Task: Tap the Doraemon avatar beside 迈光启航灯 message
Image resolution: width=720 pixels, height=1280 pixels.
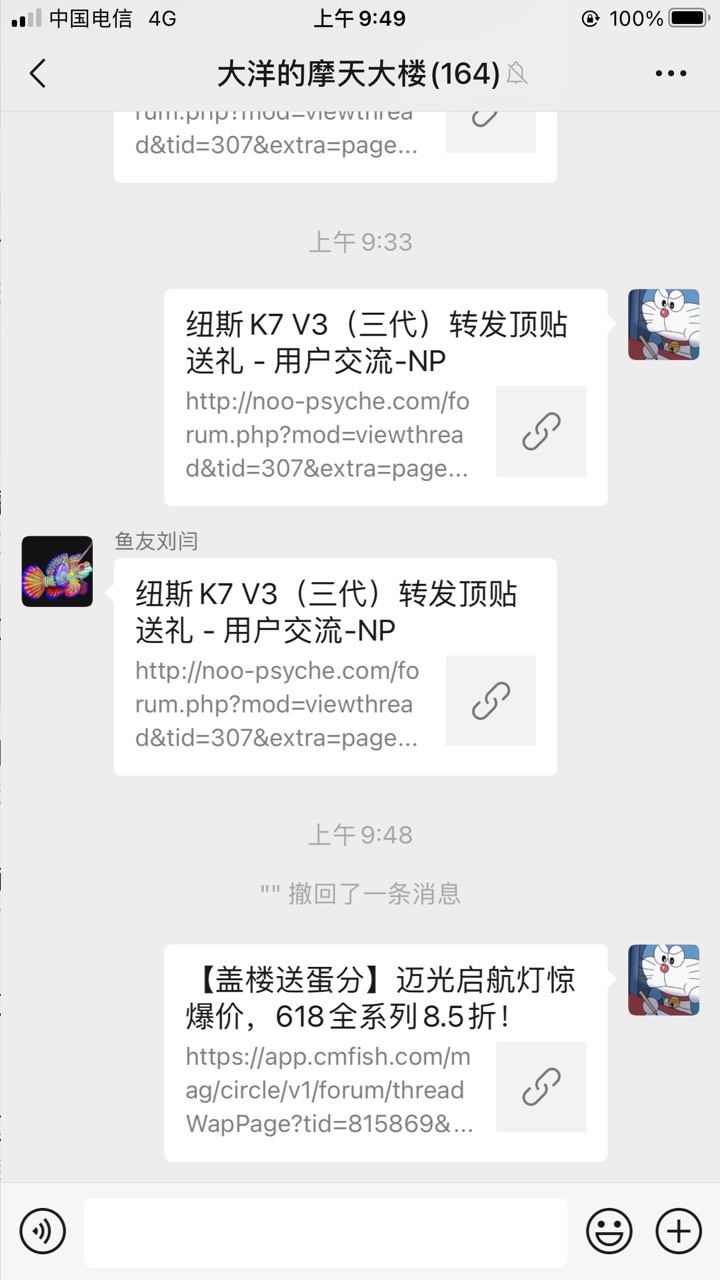Action: pyautogui.click(x=663, y=980)
